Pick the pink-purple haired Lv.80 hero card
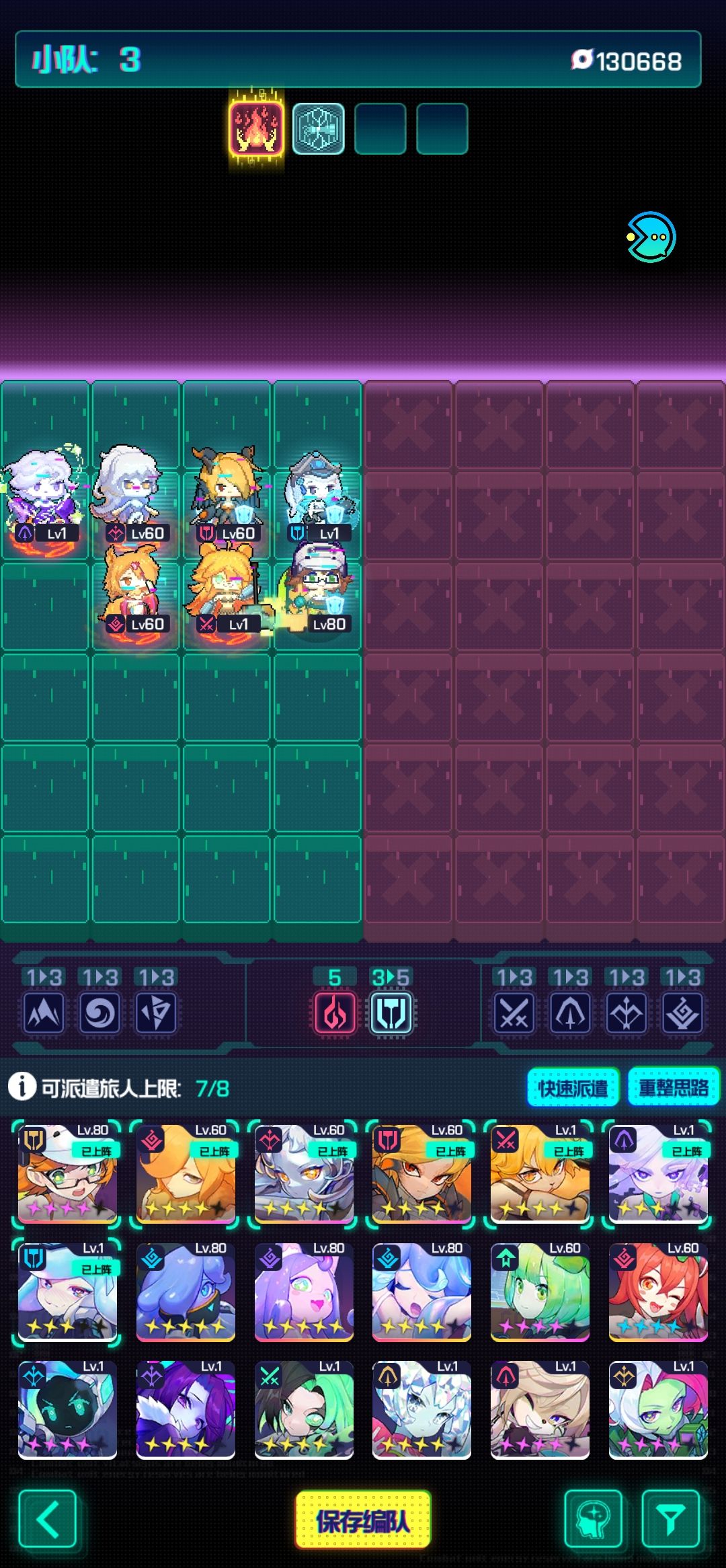 [x=304, y=1292]
